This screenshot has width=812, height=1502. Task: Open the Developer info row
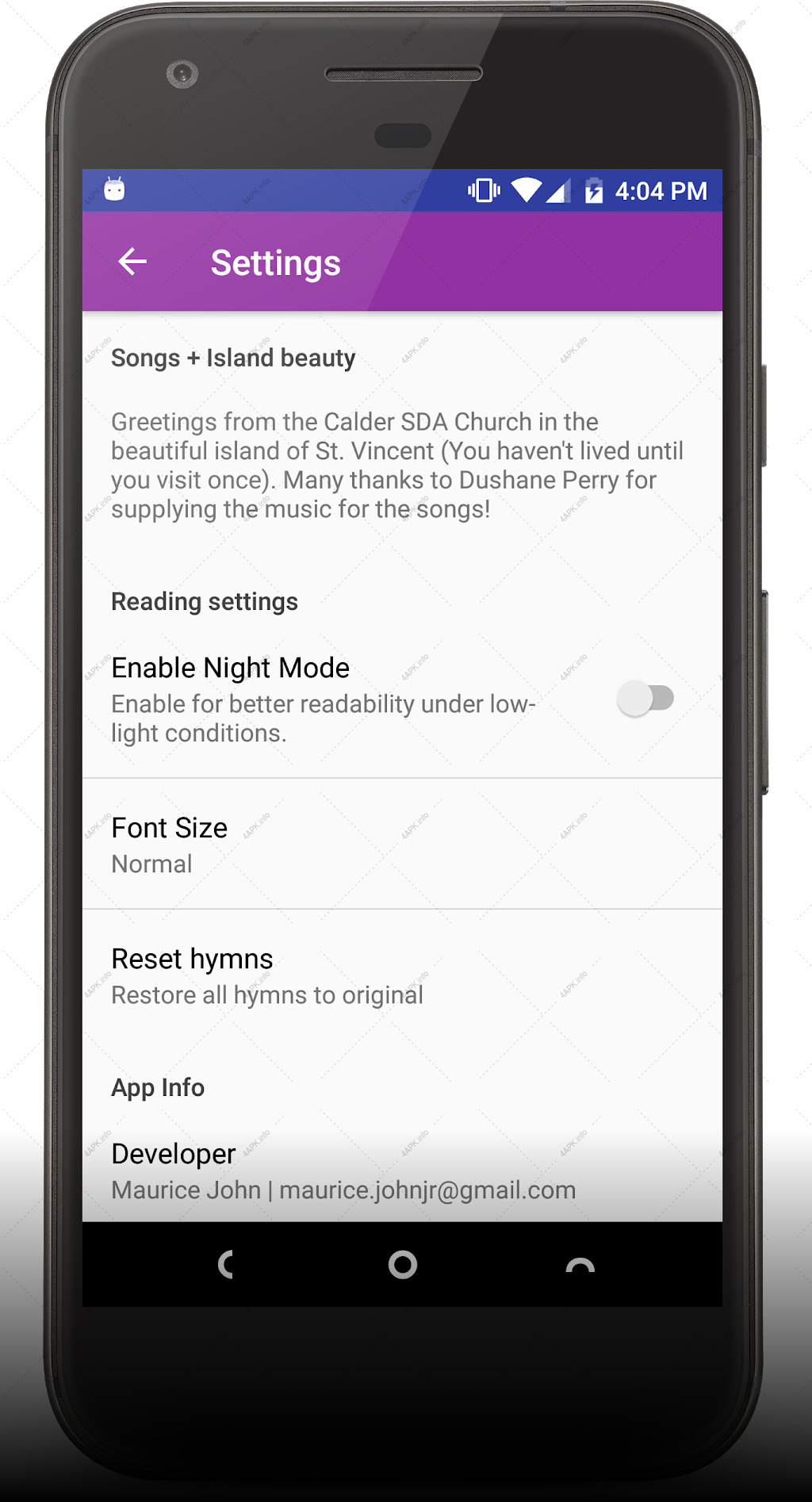coord(402,1171)
